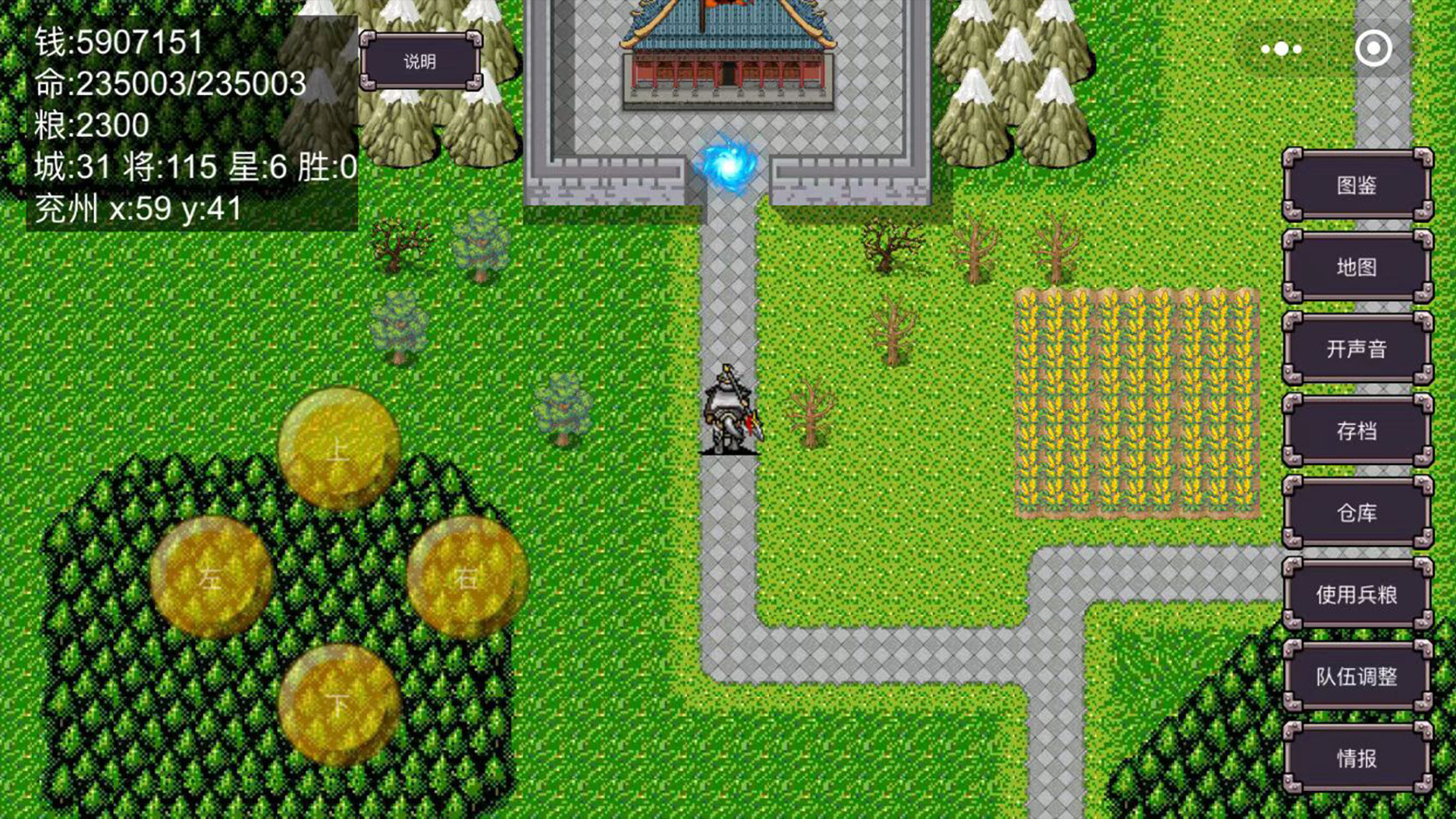
Task: Open the 图鉴 encyclopedia
Action: pos(1357,185)
